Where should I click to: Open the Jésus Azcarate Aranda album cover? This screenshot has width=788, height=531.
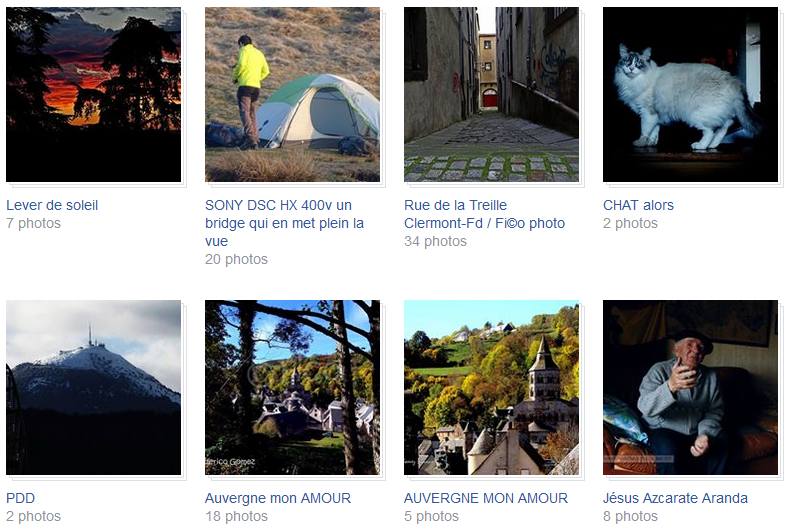click(690, 387)
